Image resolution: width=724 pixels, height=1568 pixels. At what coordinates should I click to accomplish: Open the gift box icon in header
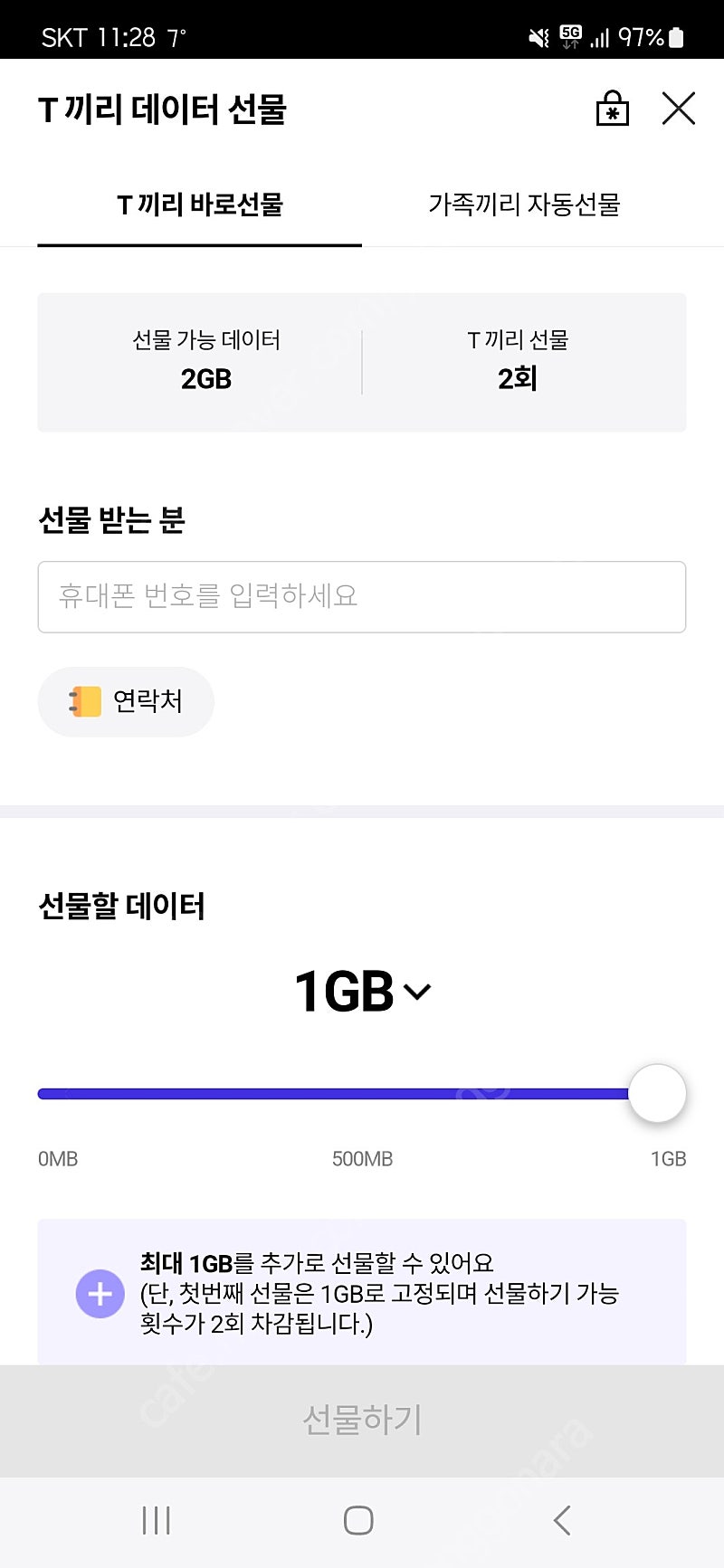click(613, 109)
